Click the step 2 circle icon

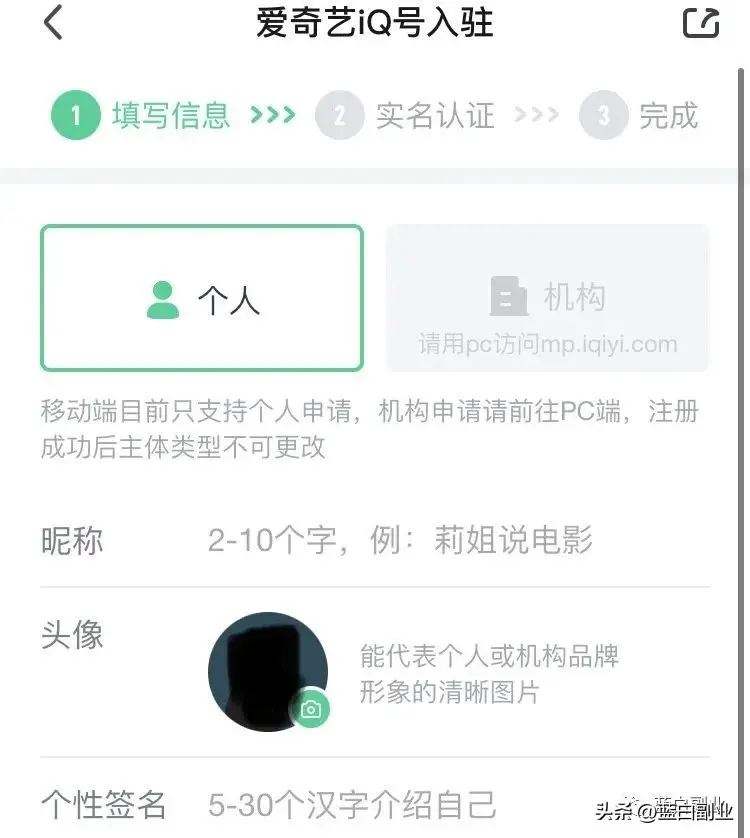pyautogui.click(x=340, y=115)
